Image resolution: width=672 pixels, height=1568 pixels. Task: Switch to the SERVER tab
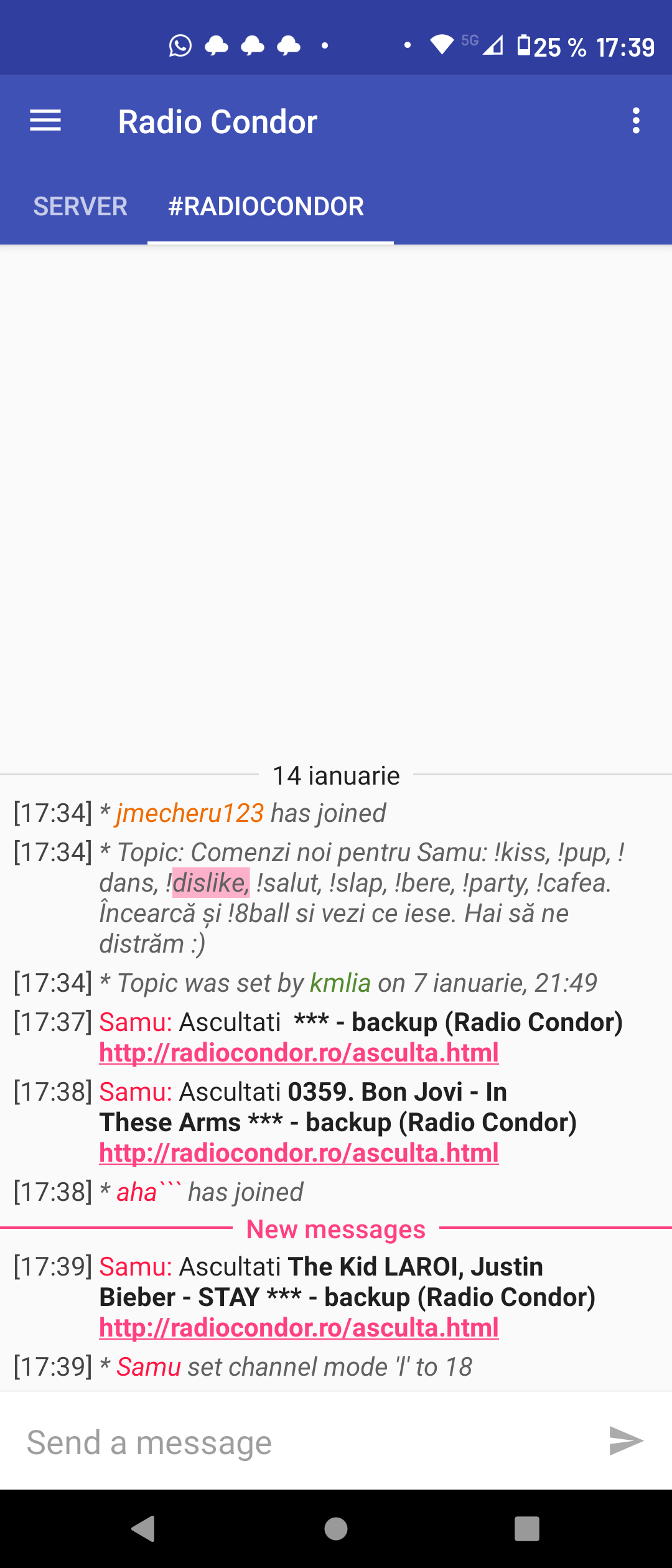point(80,207)
